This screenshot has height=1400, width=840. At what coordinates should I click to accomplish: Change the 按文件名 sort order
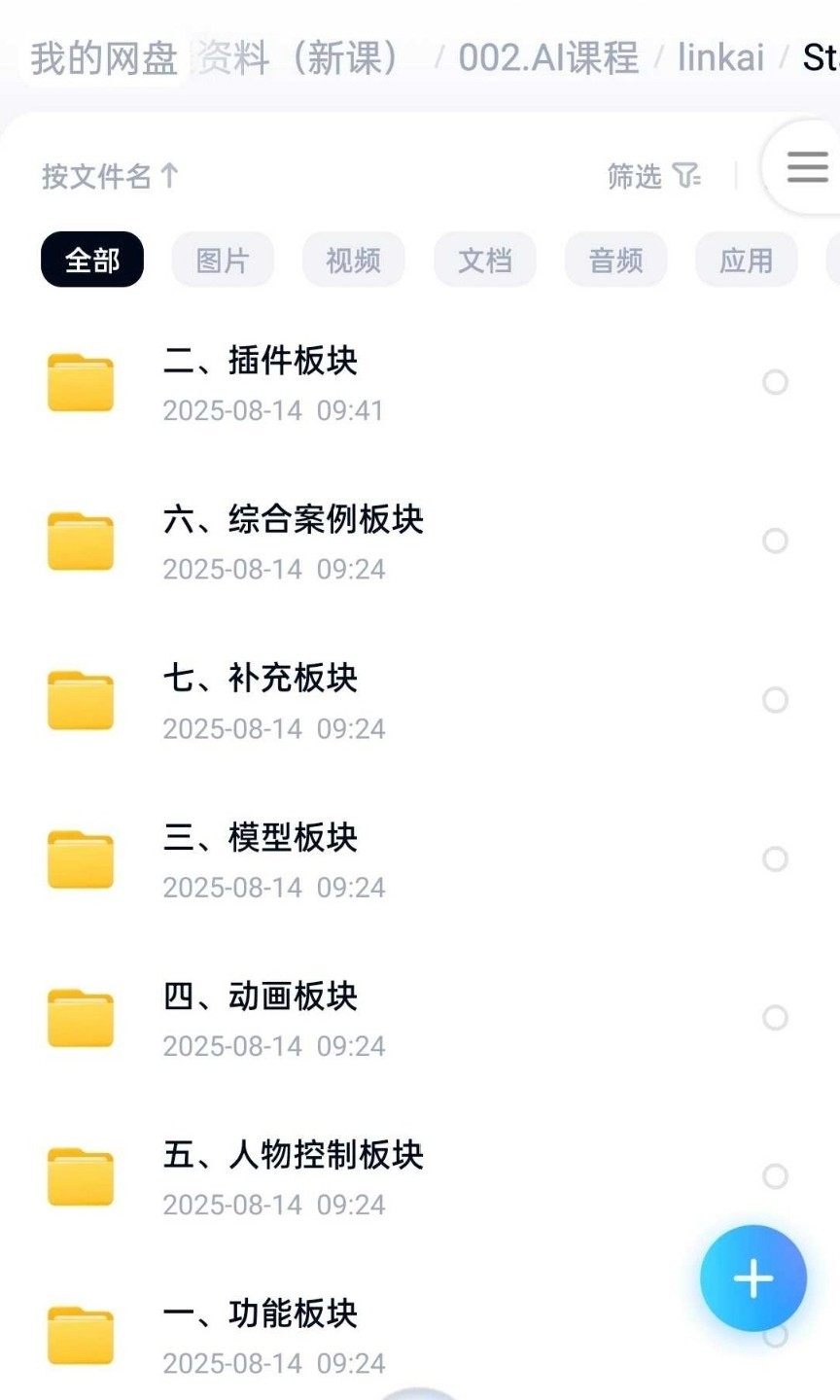110,176
